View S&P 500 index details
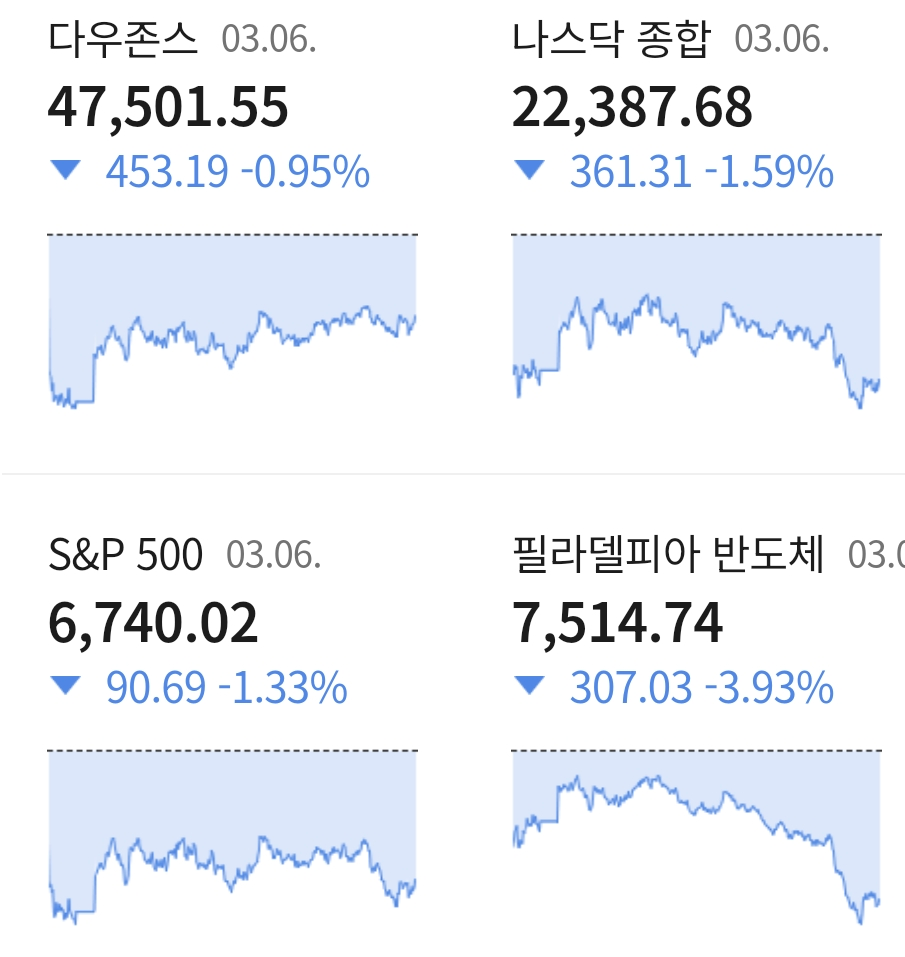Image resolution: width=905 pixels, height=957 pixels. point(126,555)
